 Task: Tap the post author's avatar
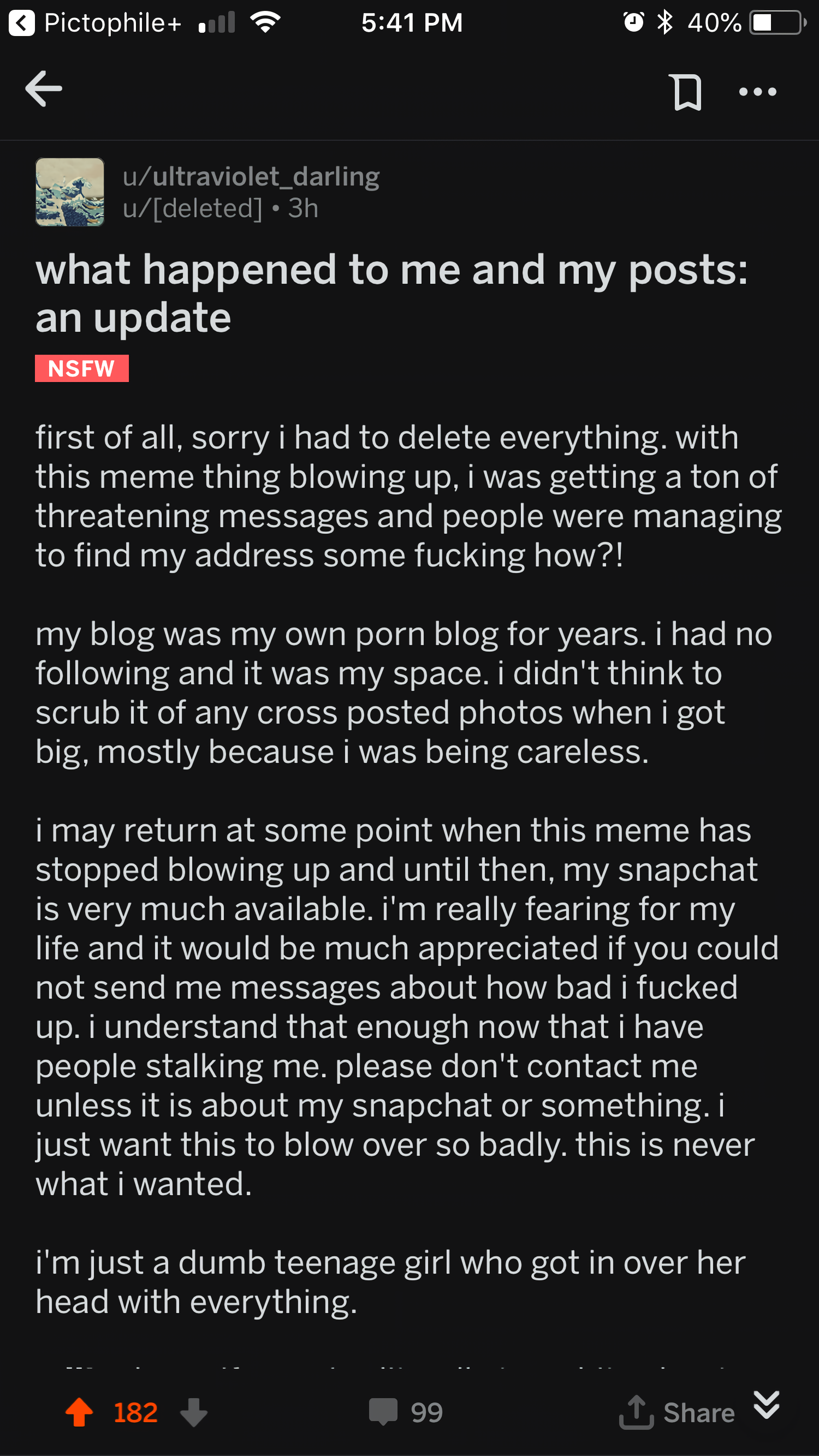point(70,192)
